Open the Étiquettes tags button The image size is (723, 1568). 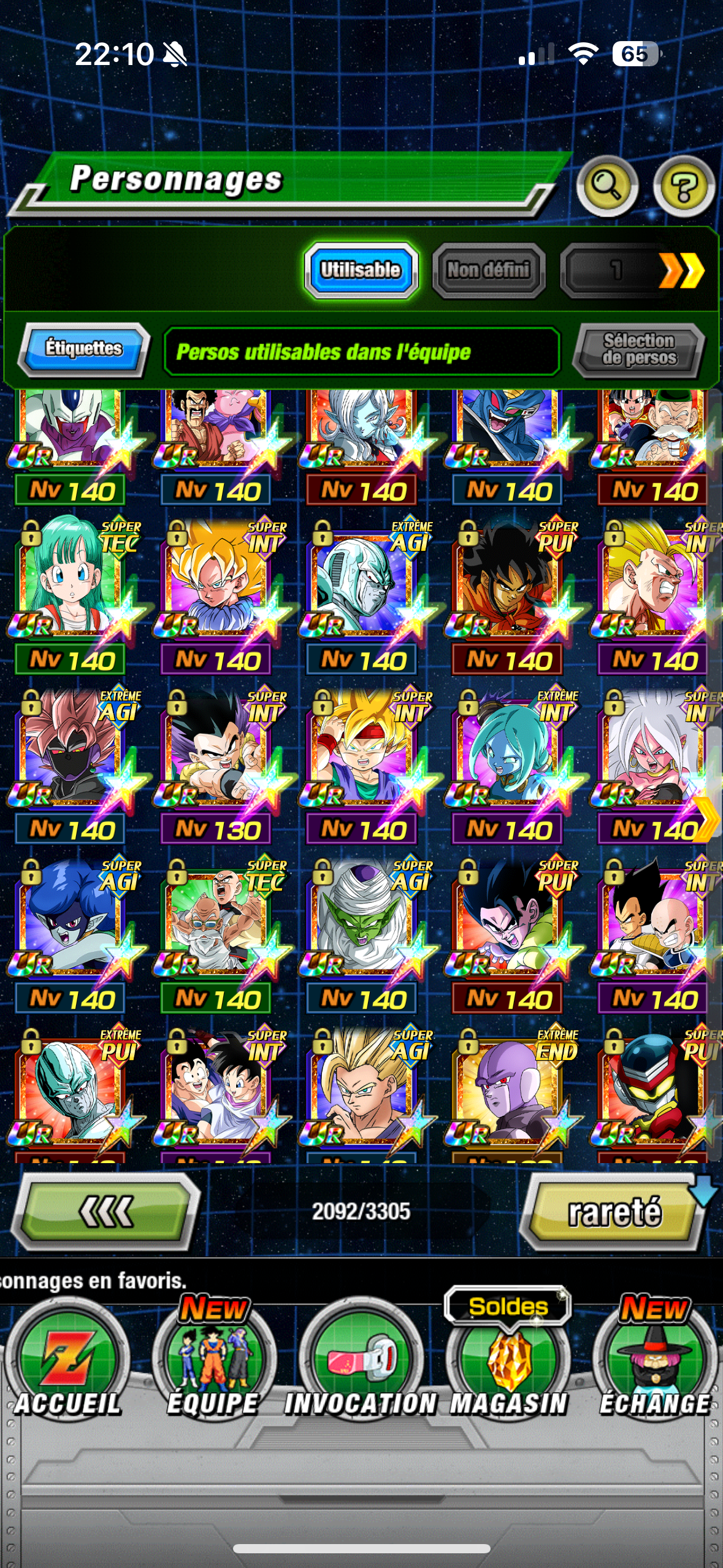click(x=84, y=349)
